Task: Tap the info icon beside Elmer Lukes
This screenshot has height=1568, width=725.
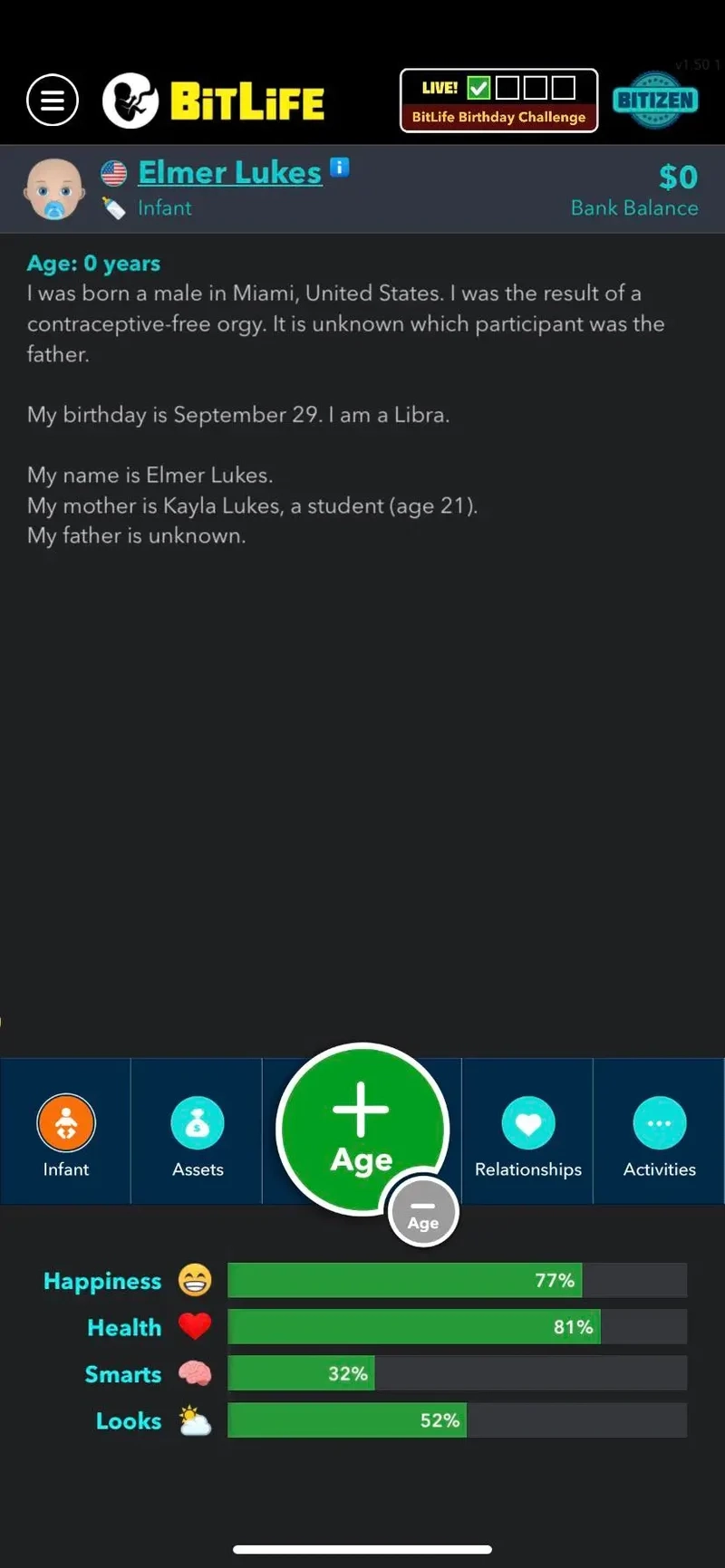Action: pyautogui.click(x=340, y=167)
